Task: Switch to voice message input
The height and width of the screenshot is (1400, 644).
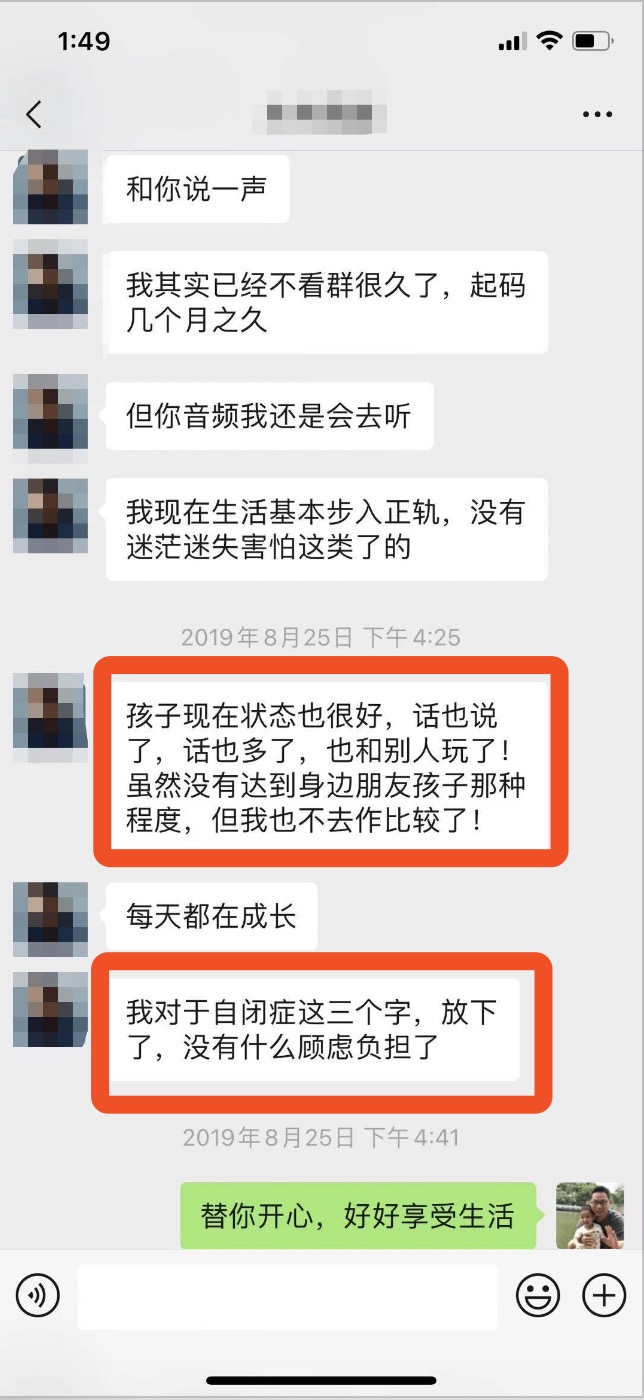Action: [x=38, y=1297]
